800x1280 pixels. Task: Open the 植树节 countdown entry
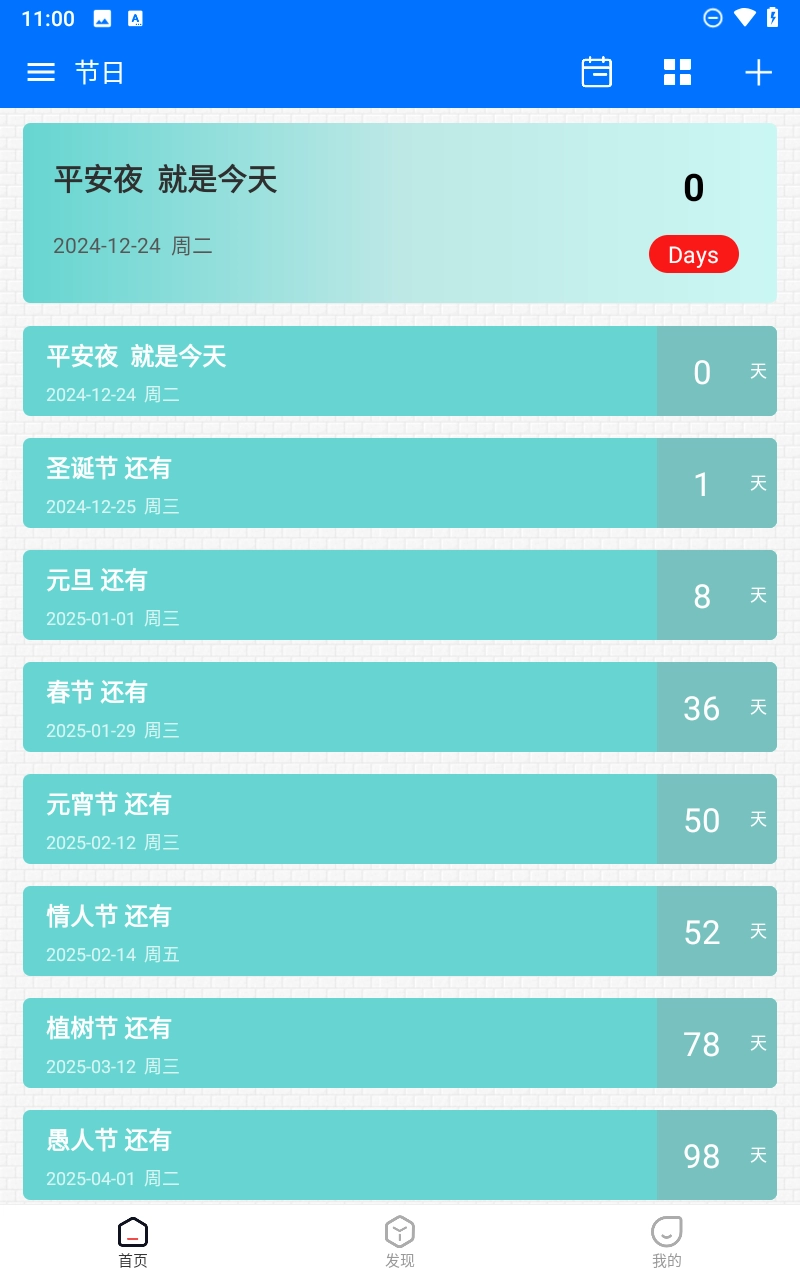point(400,1043)
